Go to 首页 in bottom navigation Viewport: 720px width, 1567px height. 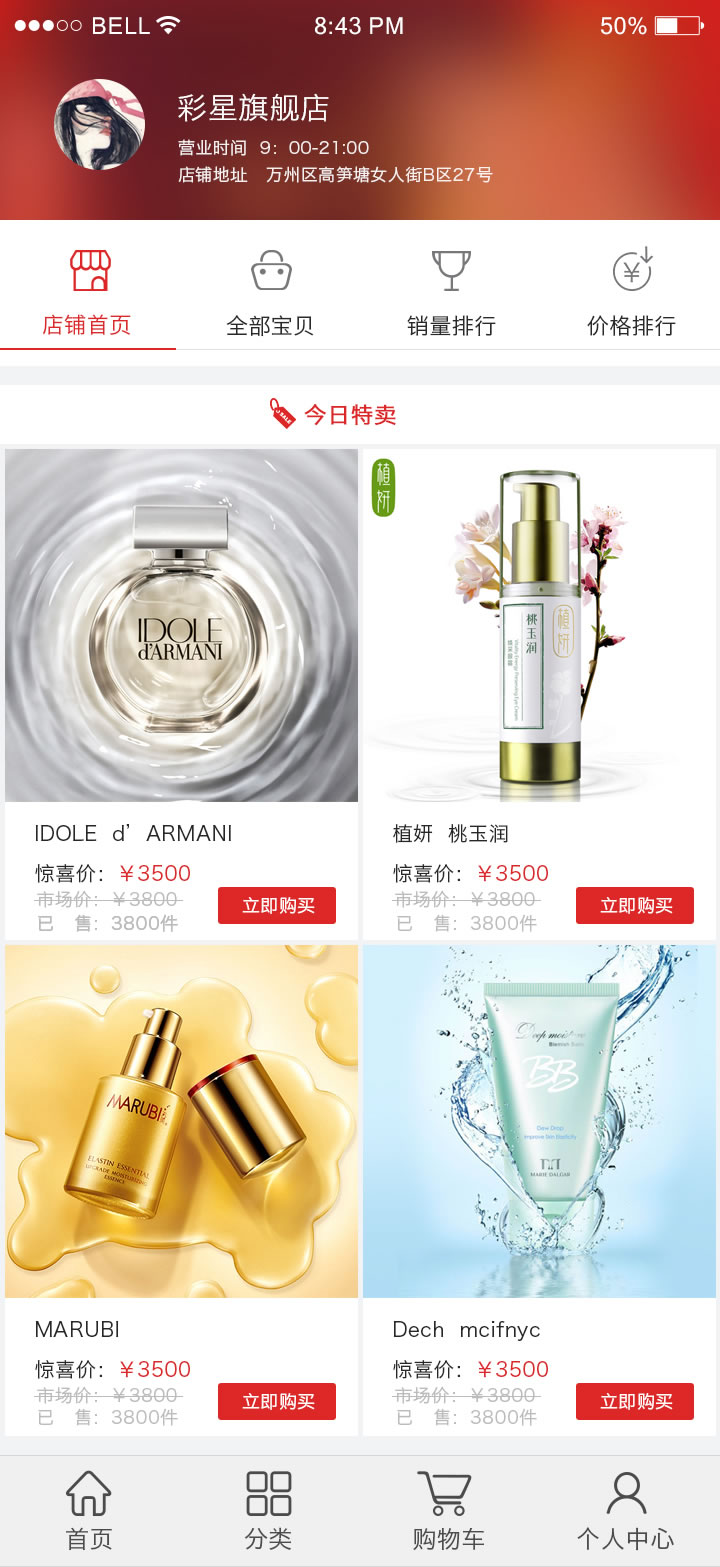[x=89, y=1510]
